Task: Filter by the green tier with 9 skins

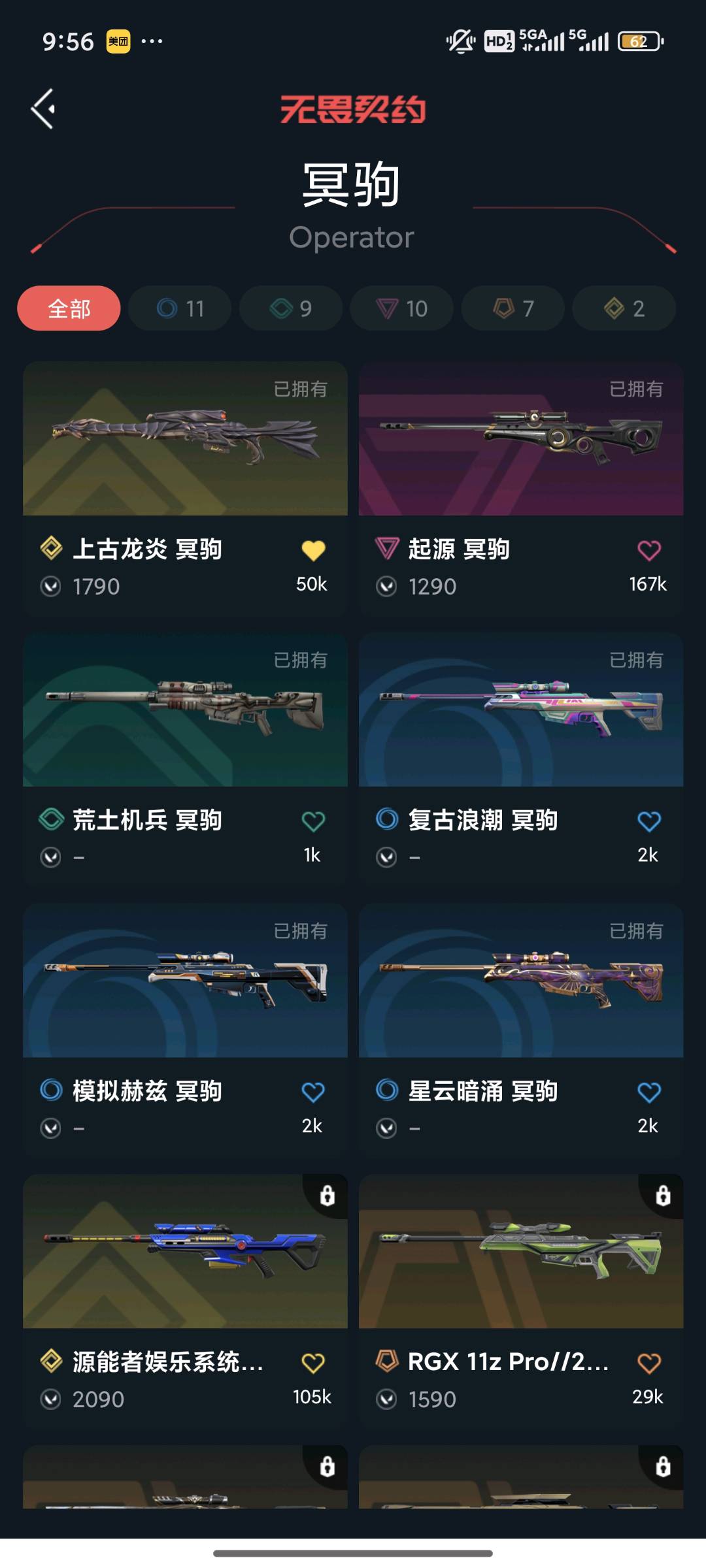Action: [x=291, y=308]
